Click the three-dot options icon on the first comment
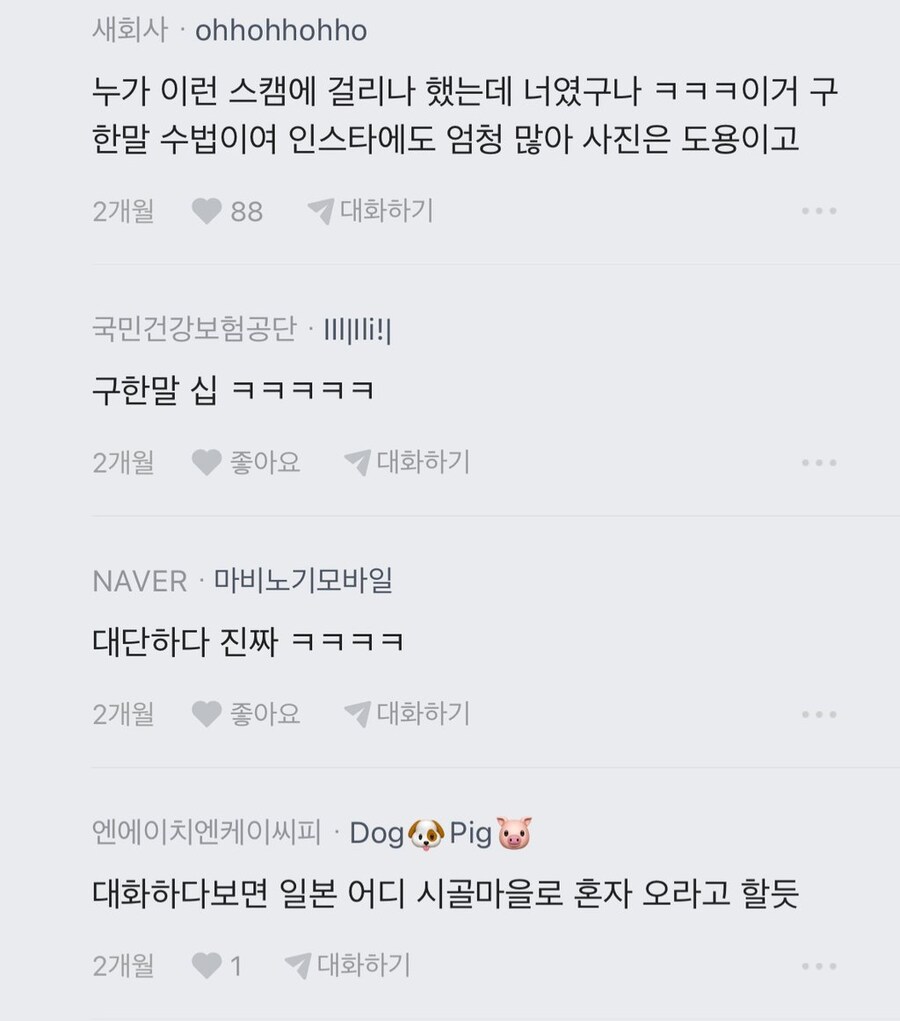This screenshot has height=1021, width=900. tap(820, 210)
